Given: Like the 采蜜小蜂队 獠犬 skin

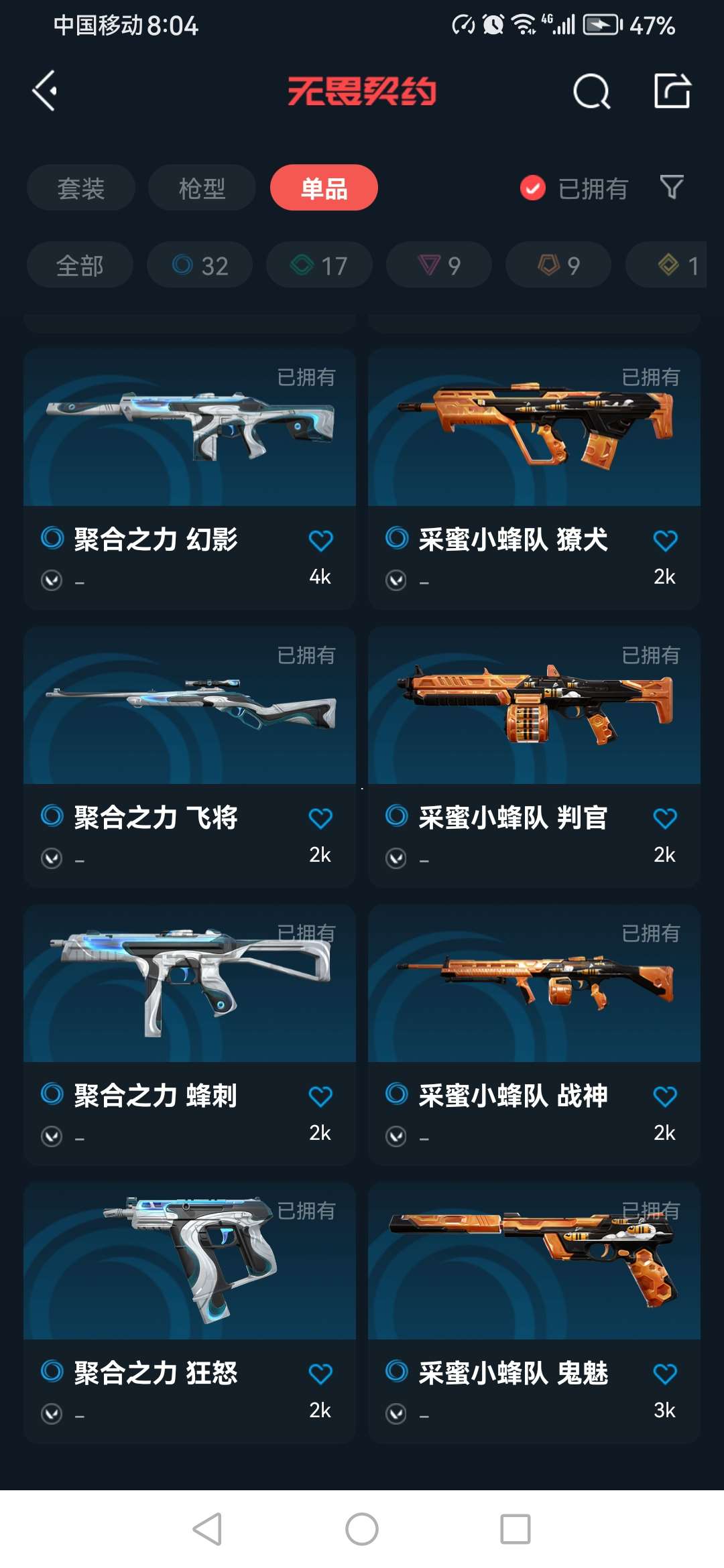Looking at the screenshot, I should 665,541.
